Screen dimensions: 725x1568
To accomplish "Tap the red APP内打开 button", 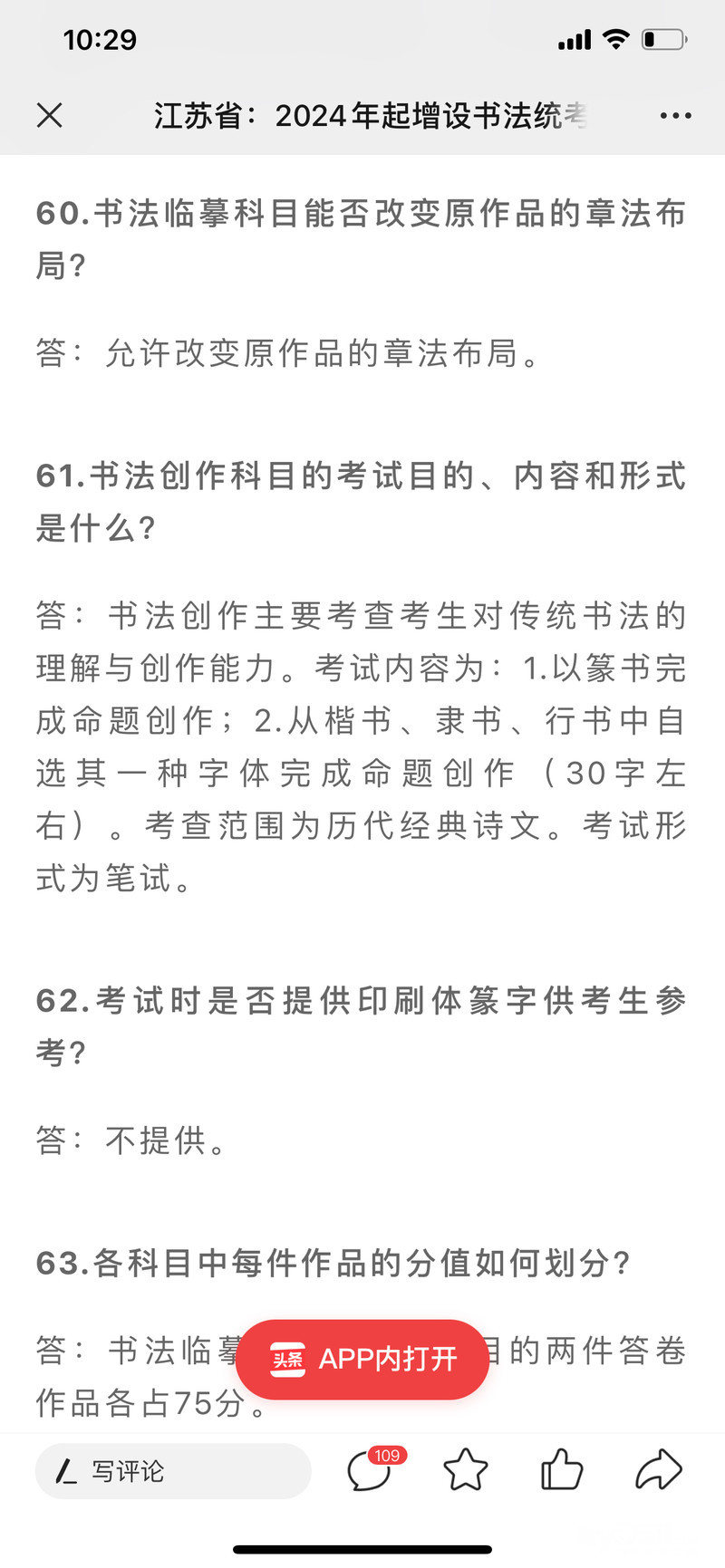I will point(362,1359).
